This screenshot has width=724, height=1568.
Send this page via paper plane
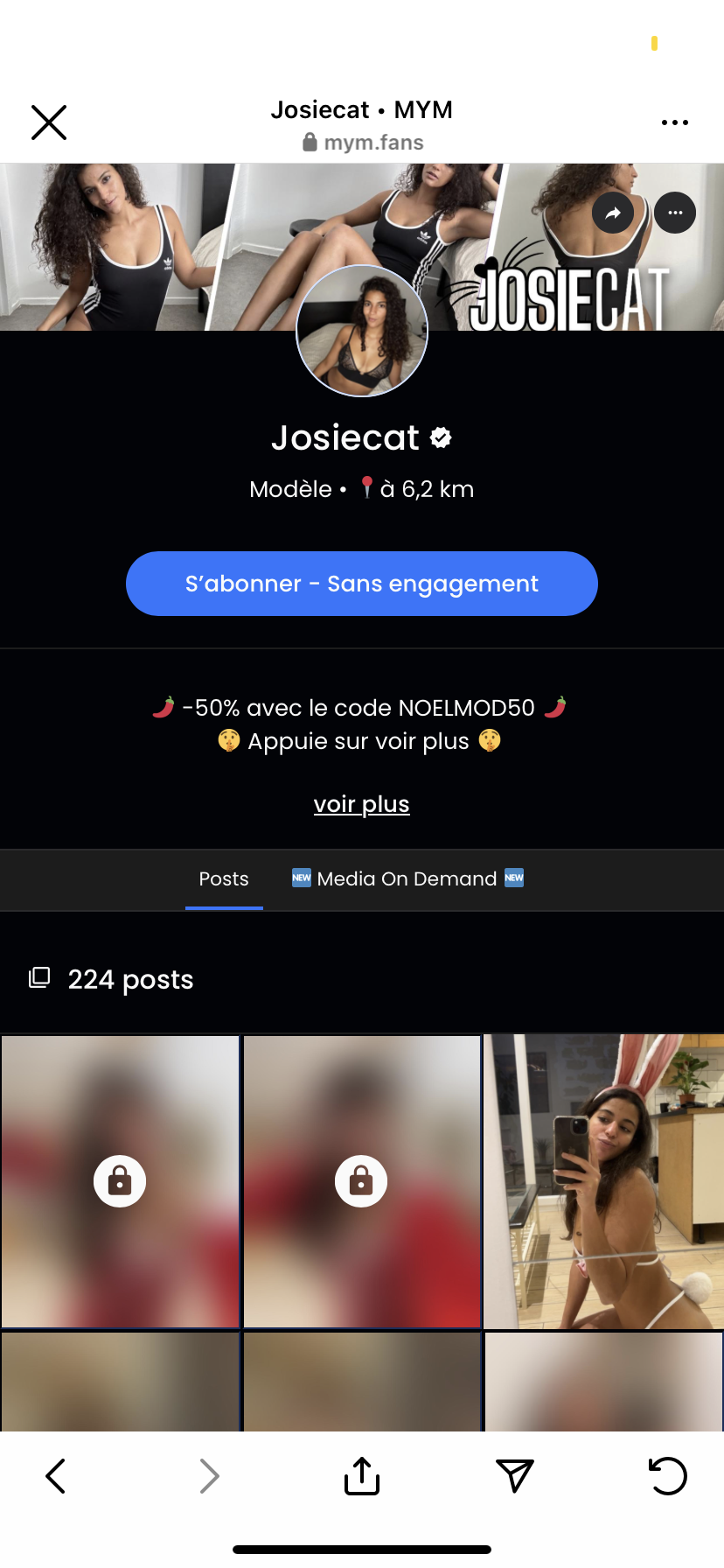(x=515, y=1476)
